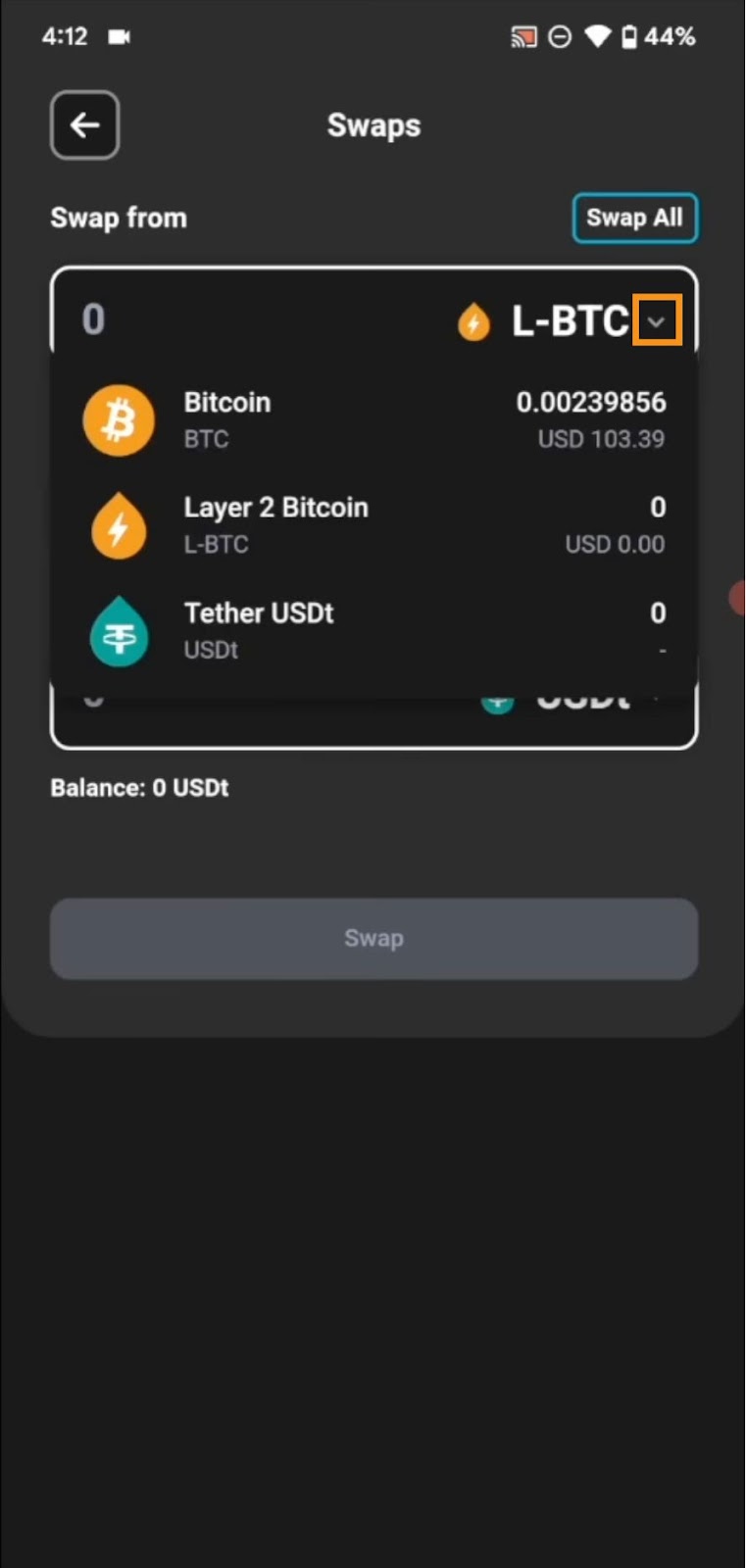Select Bitcoin BTC from the list

373,420
